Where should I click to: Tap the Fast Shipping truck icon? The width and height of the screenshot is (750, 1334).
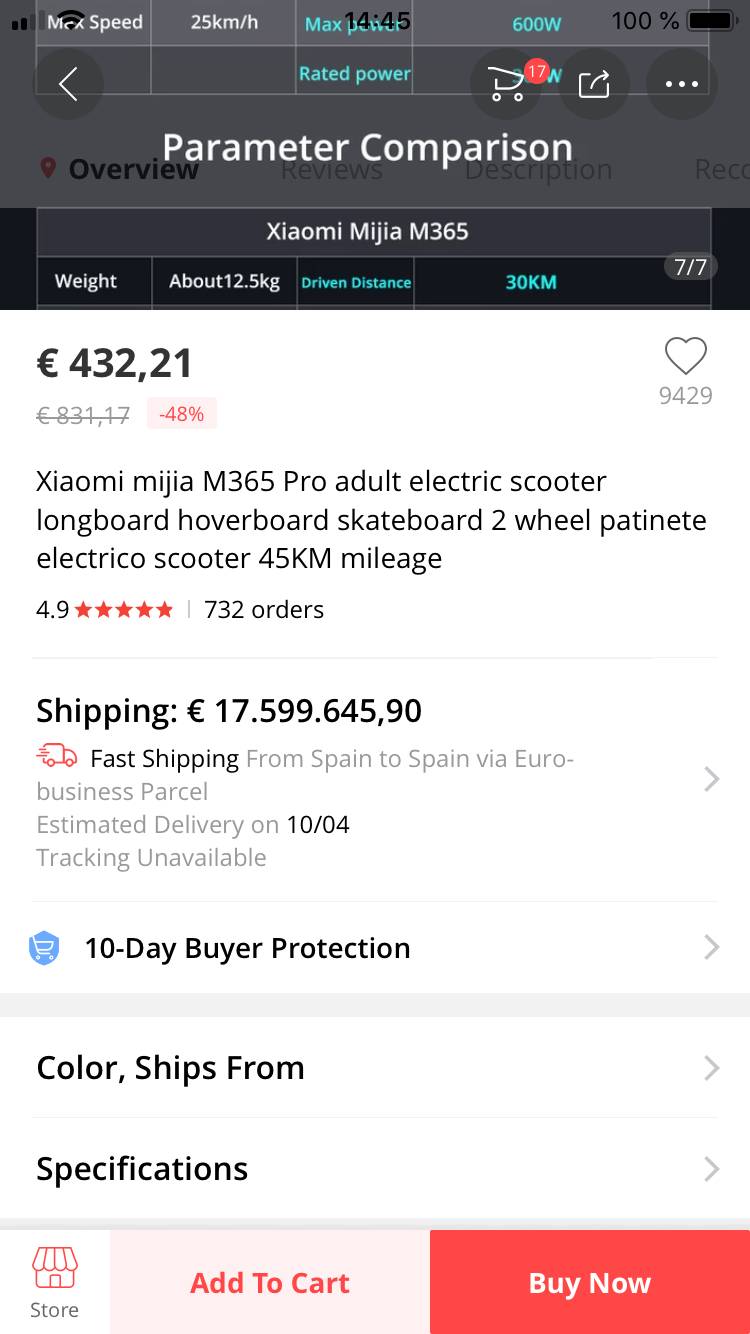pos(55,758)
